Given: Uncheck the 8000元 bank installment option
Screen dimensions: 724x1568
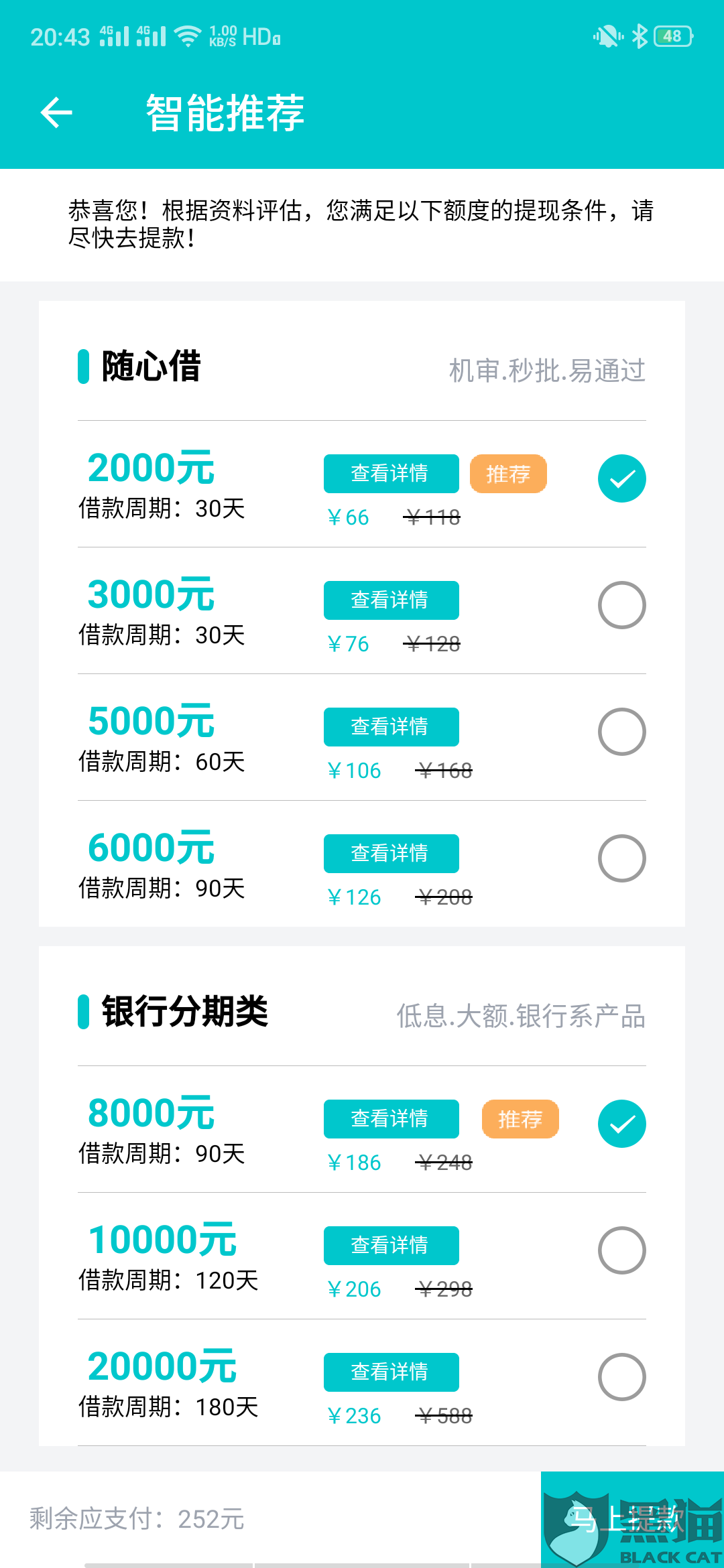Looking at the screenshot, I should pos(622,1124).
